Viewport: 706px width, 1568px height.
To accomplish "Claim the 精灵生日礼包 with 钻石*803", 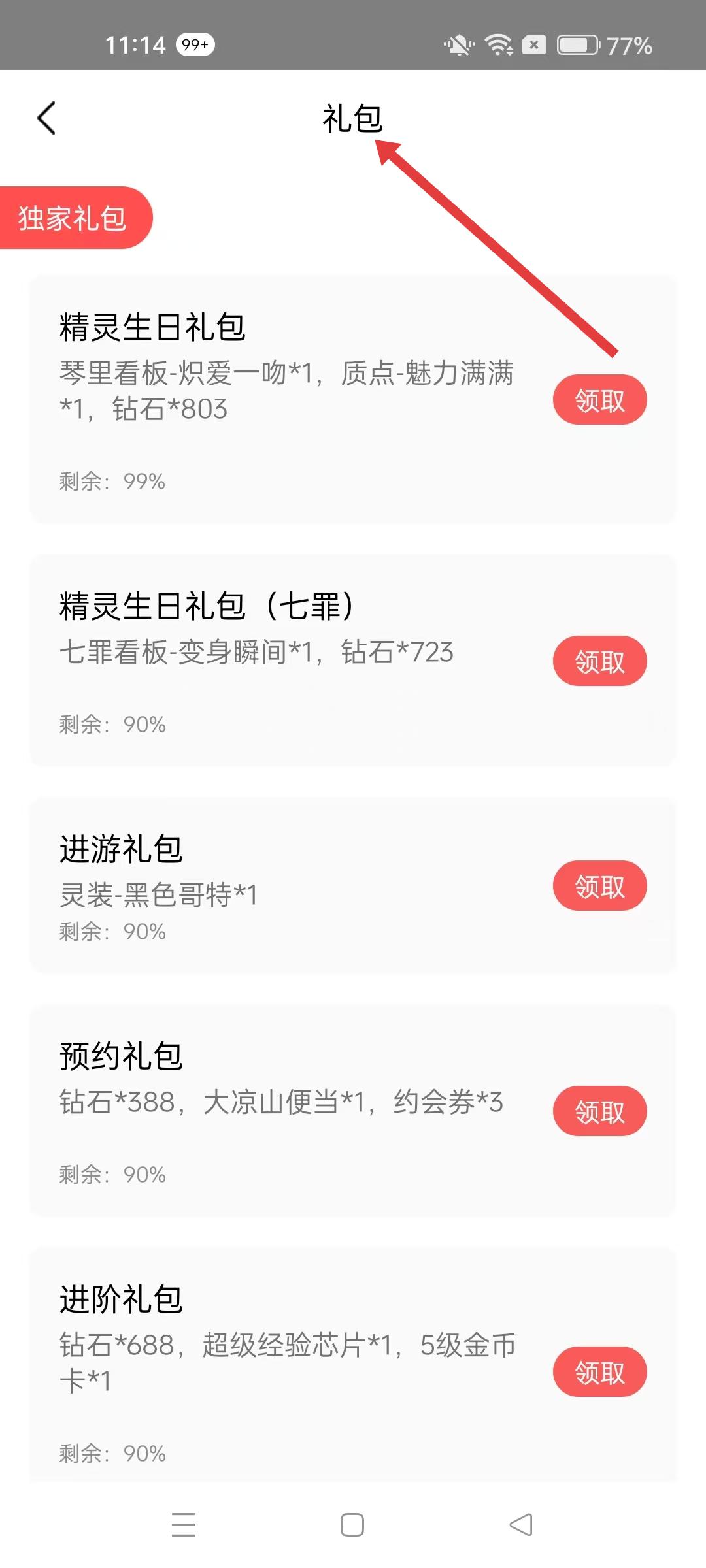I will (x=599, y=400).
